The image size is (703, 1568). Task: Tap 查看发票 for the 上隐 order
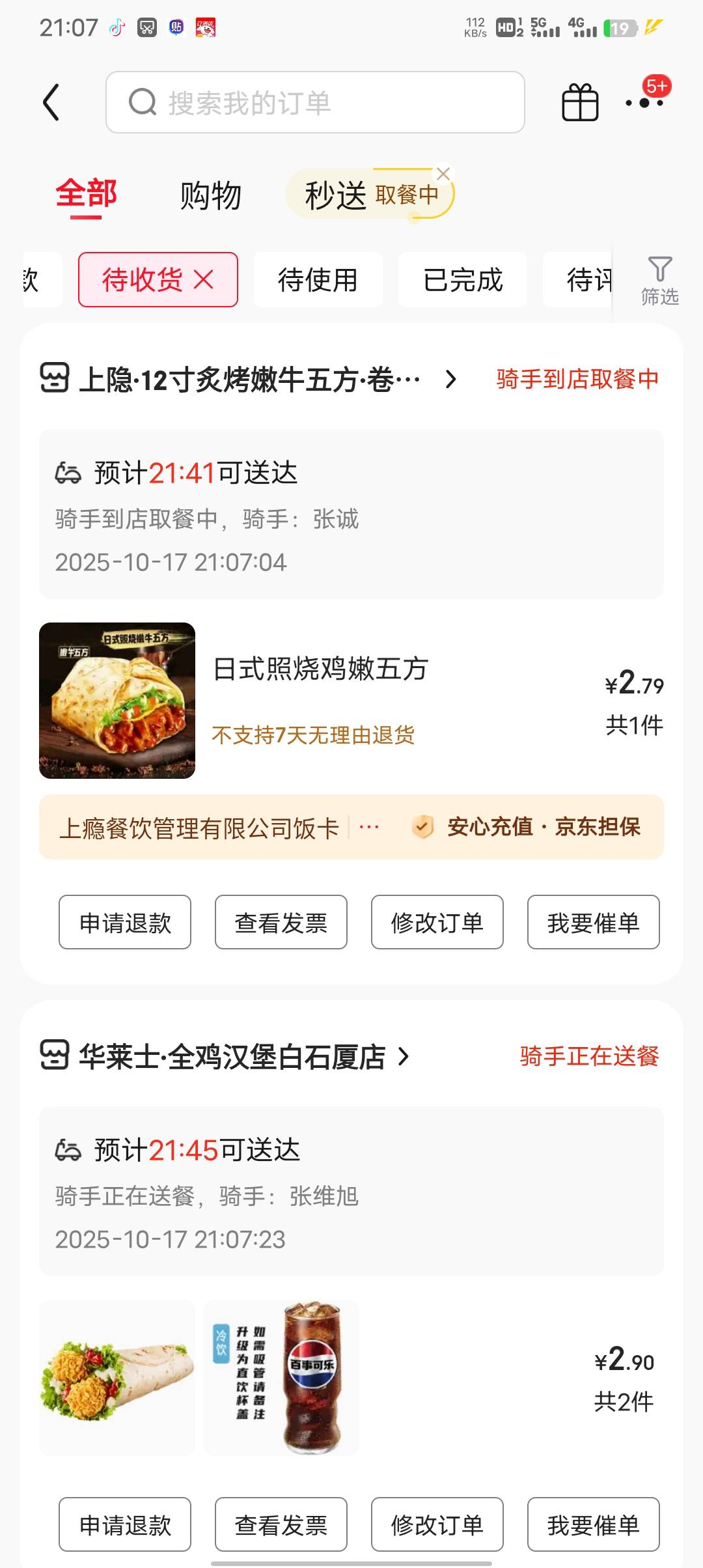(281, 923)
